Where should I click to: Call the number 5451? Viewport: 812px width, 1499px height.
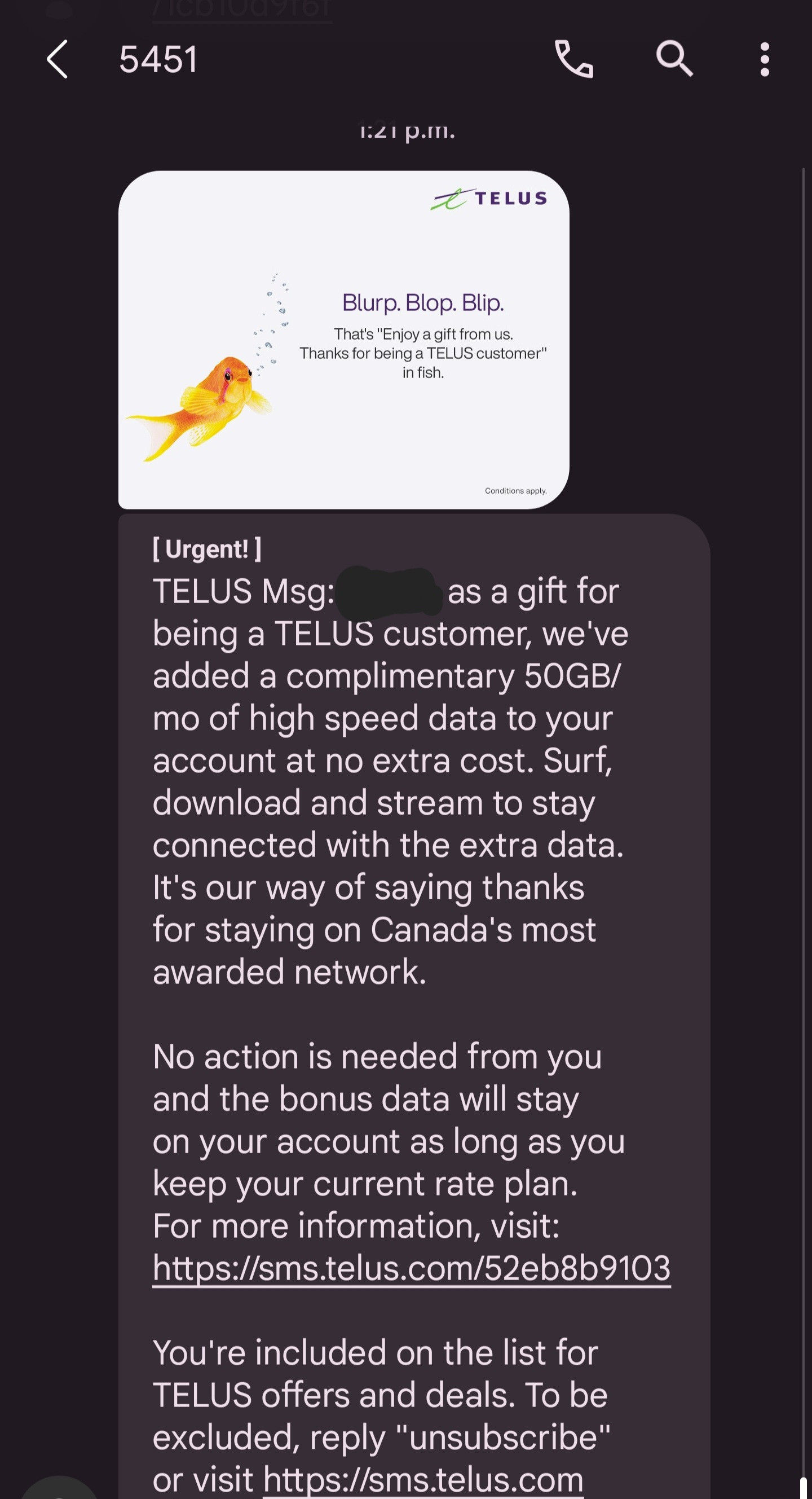pyautogui.click(x=573, y=59)
